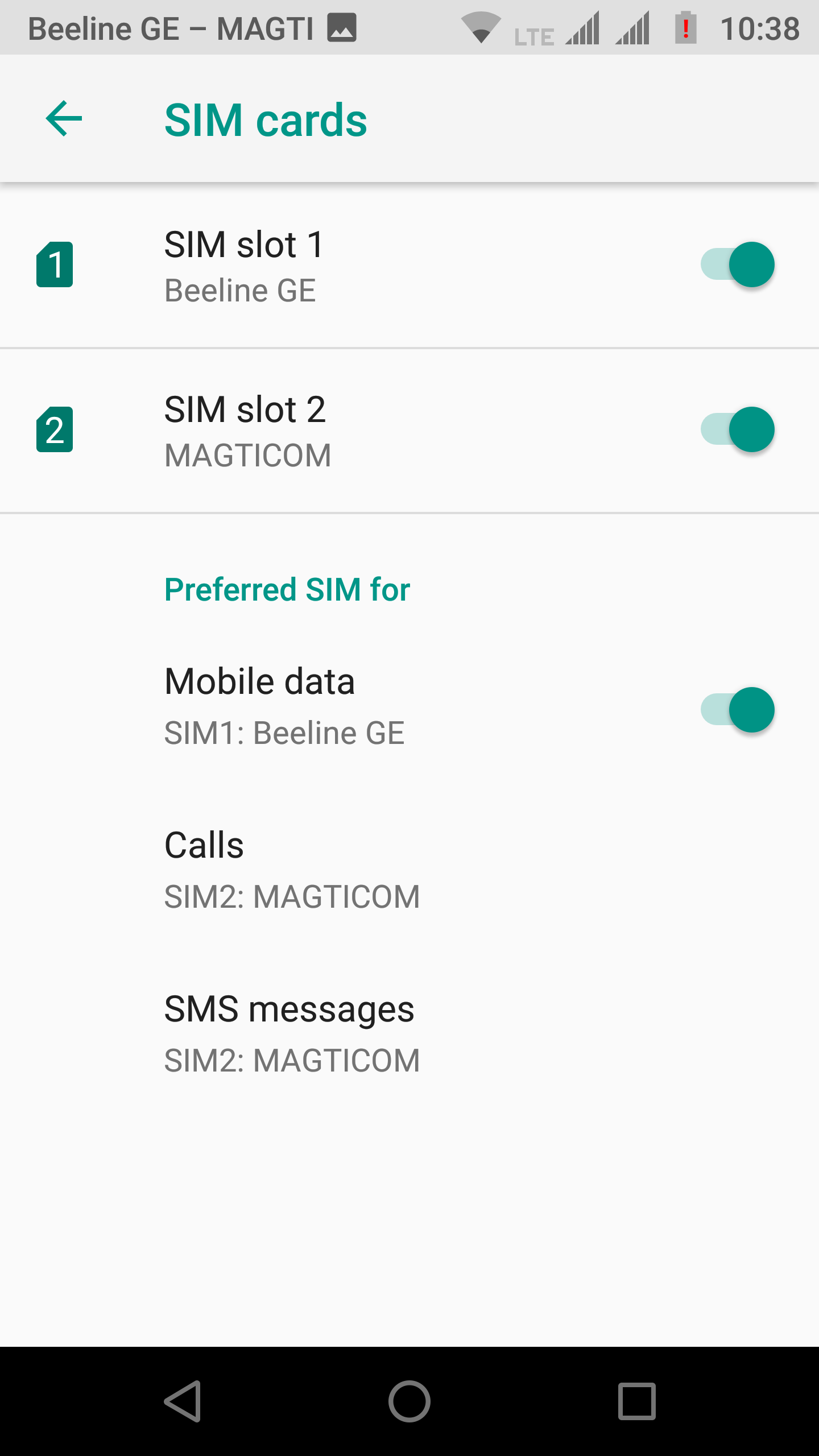Tap the system home button
Image resolution: width=819 pixels, height=1456 pixels.
coord(409,1401)
